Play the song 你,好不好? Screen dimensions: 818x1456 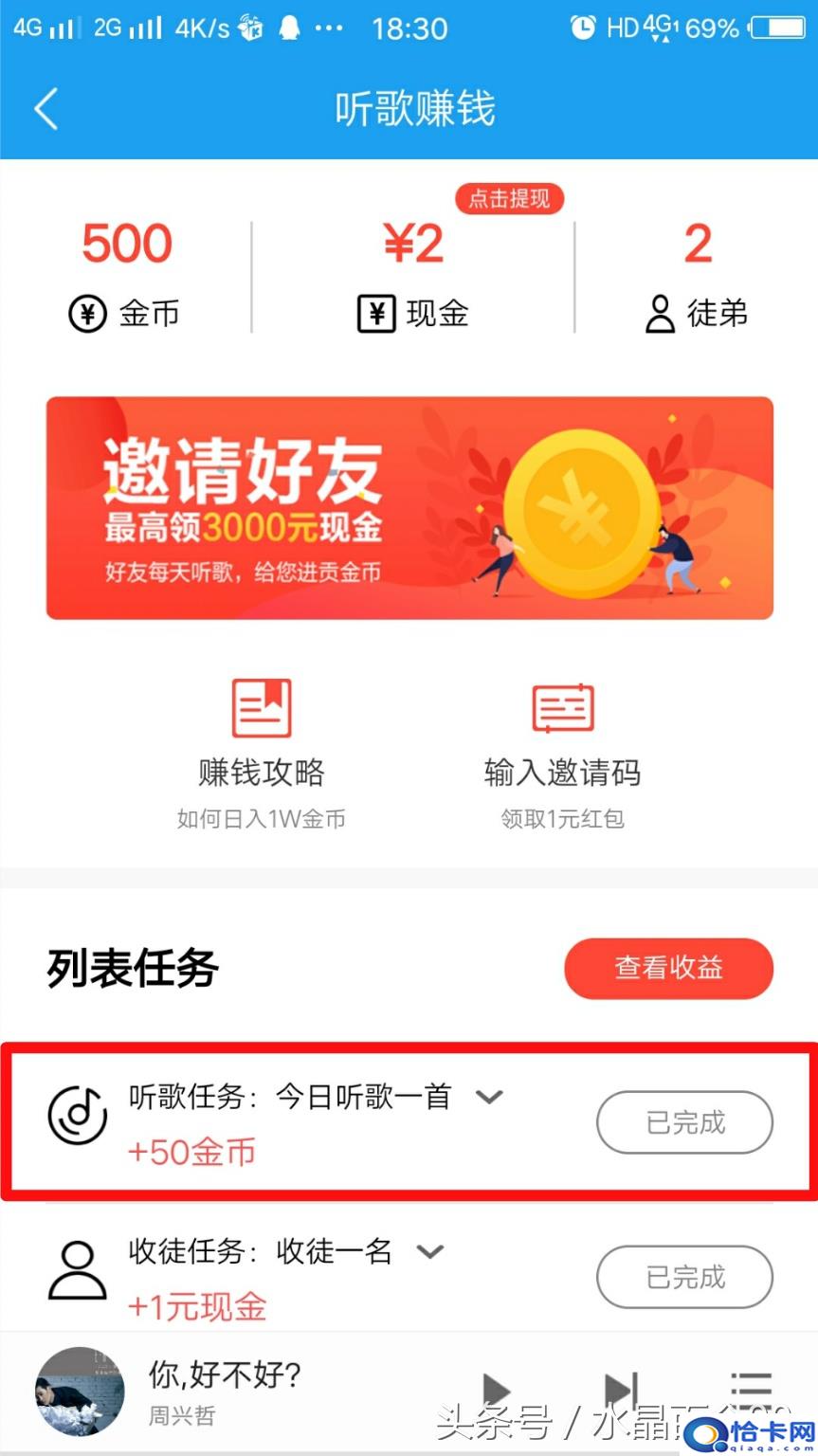pos(496,1392)
